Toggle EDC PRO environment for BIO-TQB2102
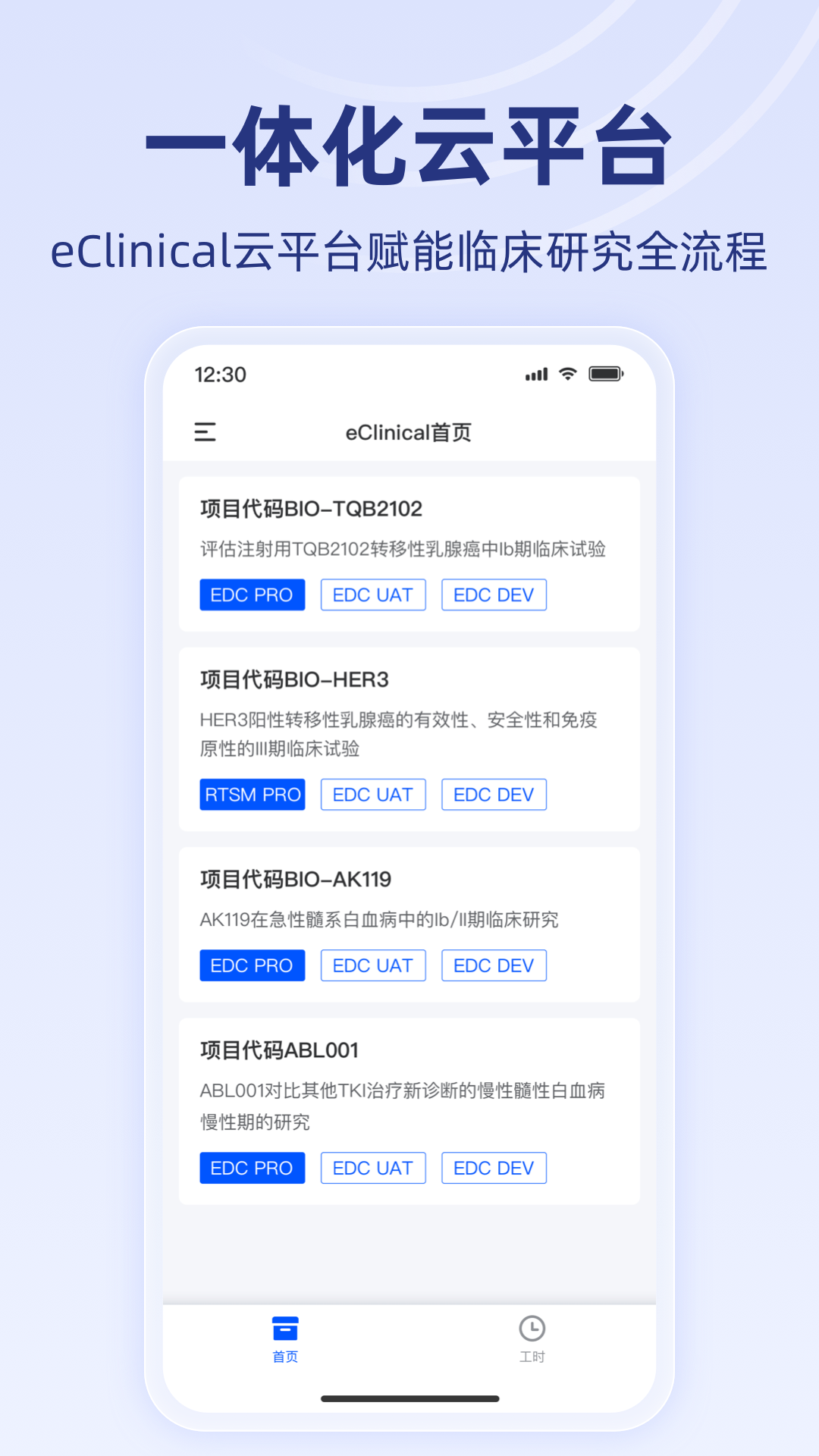Image resolution: width=819 pixels, height=1456 pixels. point(252,595)
